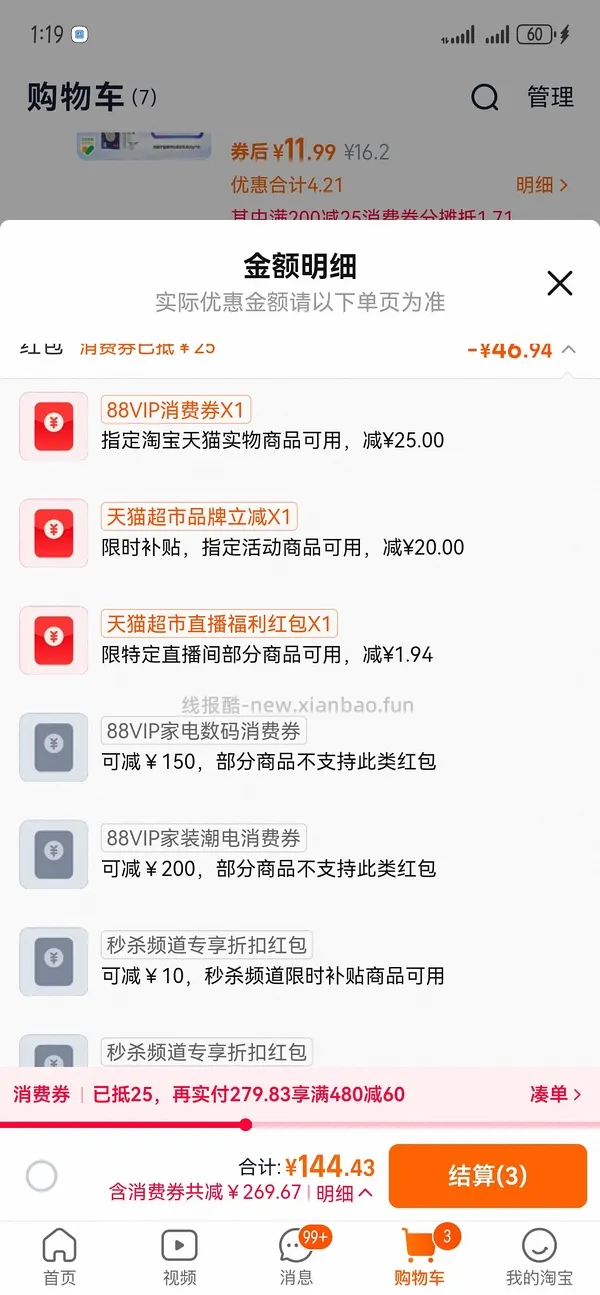Tap 结算(3) to check out

point(487,1175)
